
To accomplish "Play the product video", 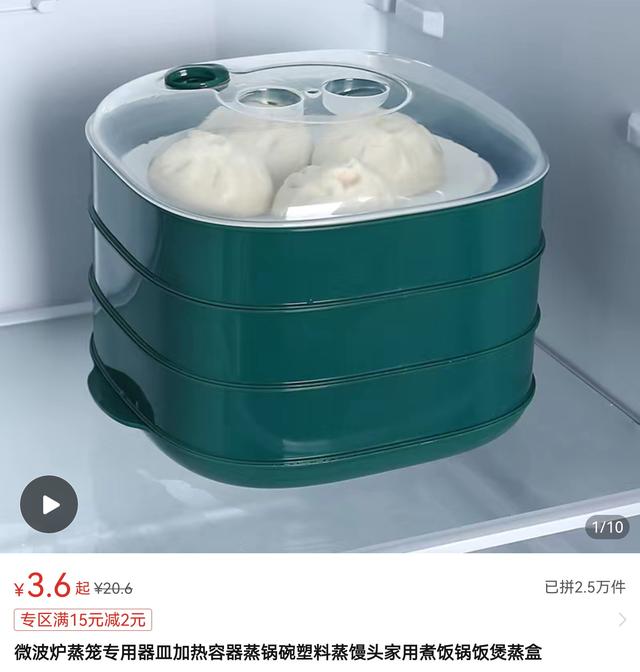I will pos(49,503).
